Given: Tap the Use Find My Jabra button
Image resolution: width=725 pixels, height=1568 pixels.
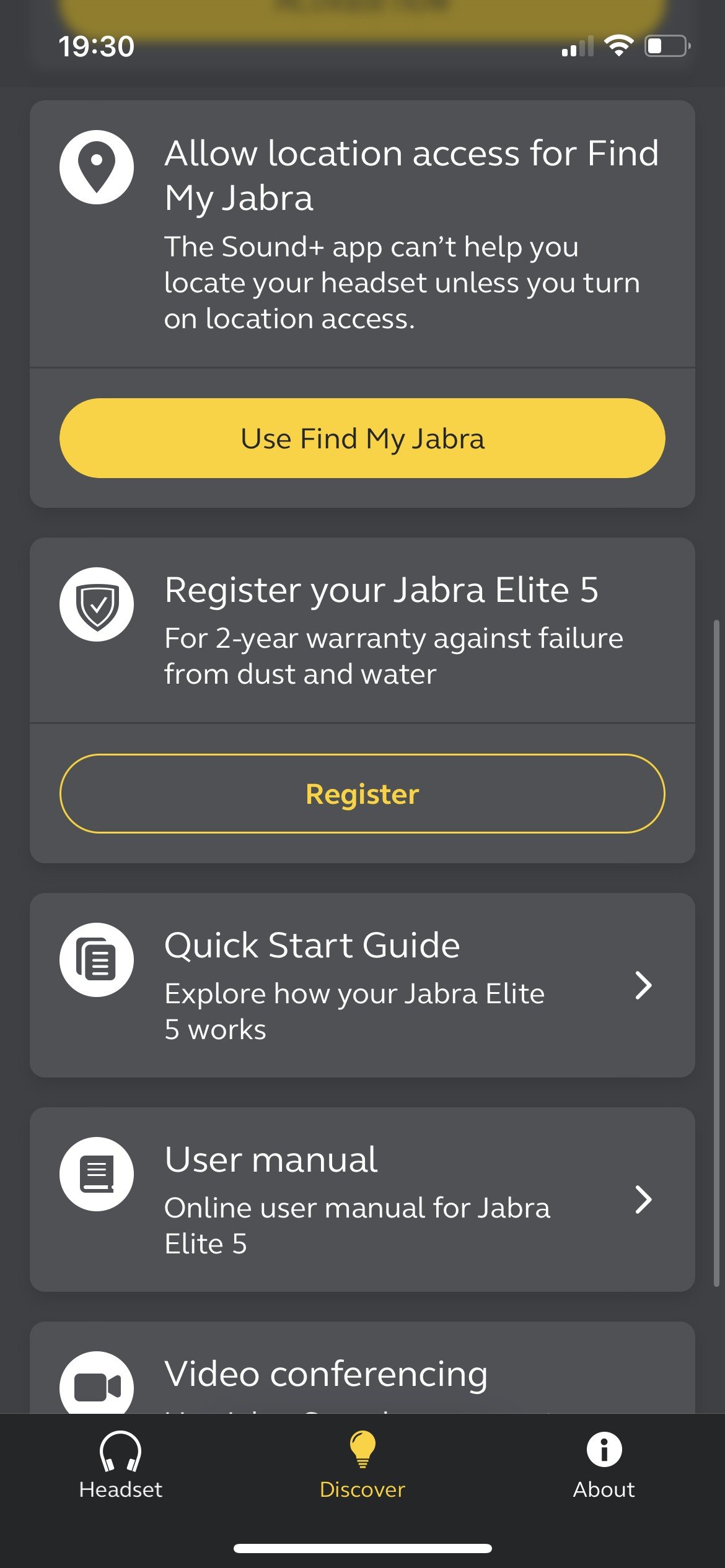Looking at the screenshot, I should click(362, 438).
